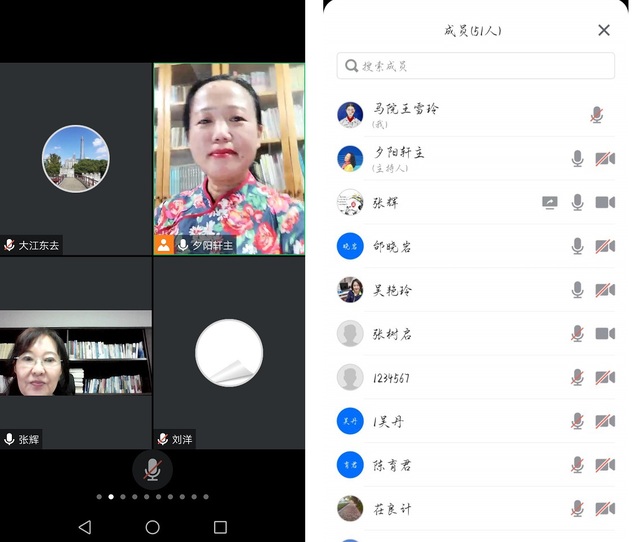The height and width of the screenshot is (542, 639).
Task: Go back with system back button
Action: (84, 527)
